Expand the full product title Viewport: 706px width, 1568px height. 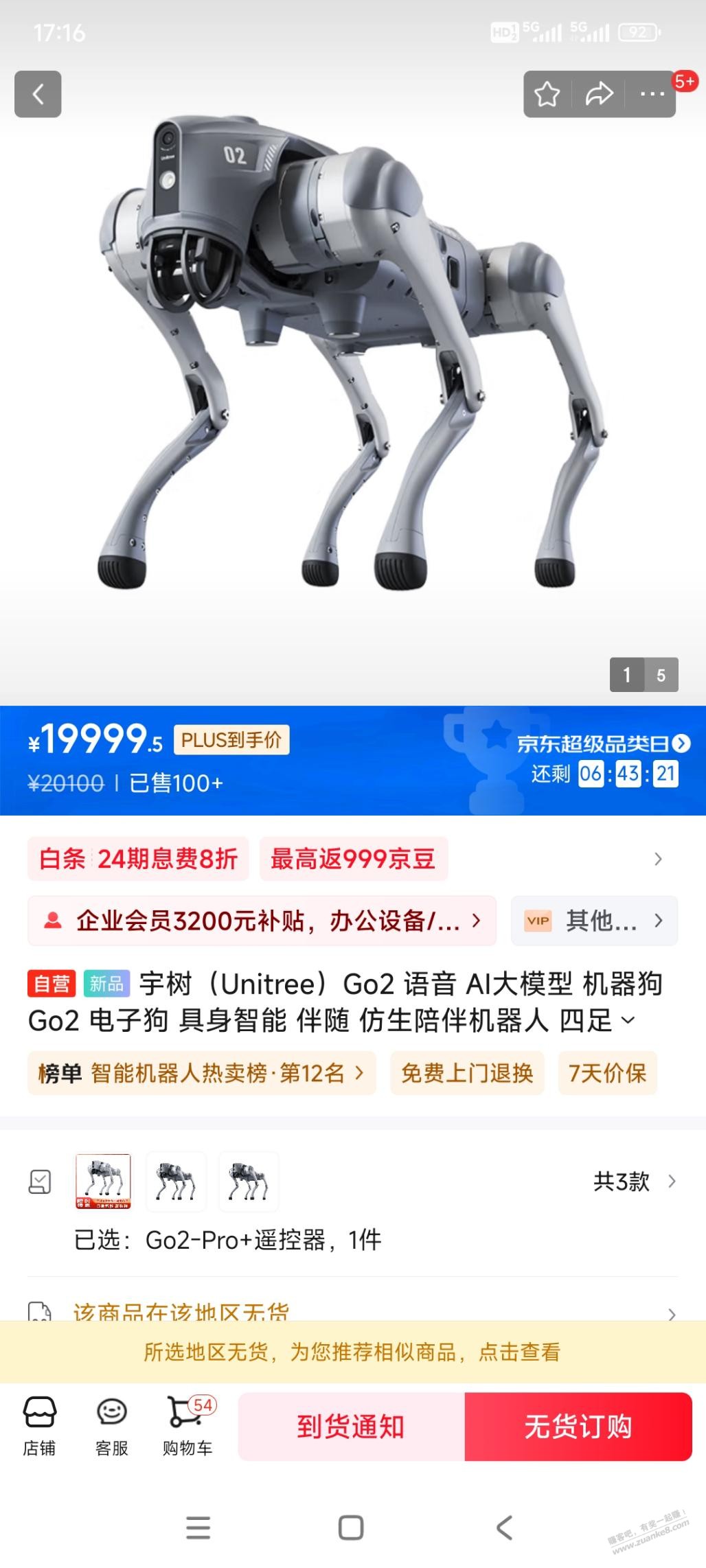pos(628,1020)
